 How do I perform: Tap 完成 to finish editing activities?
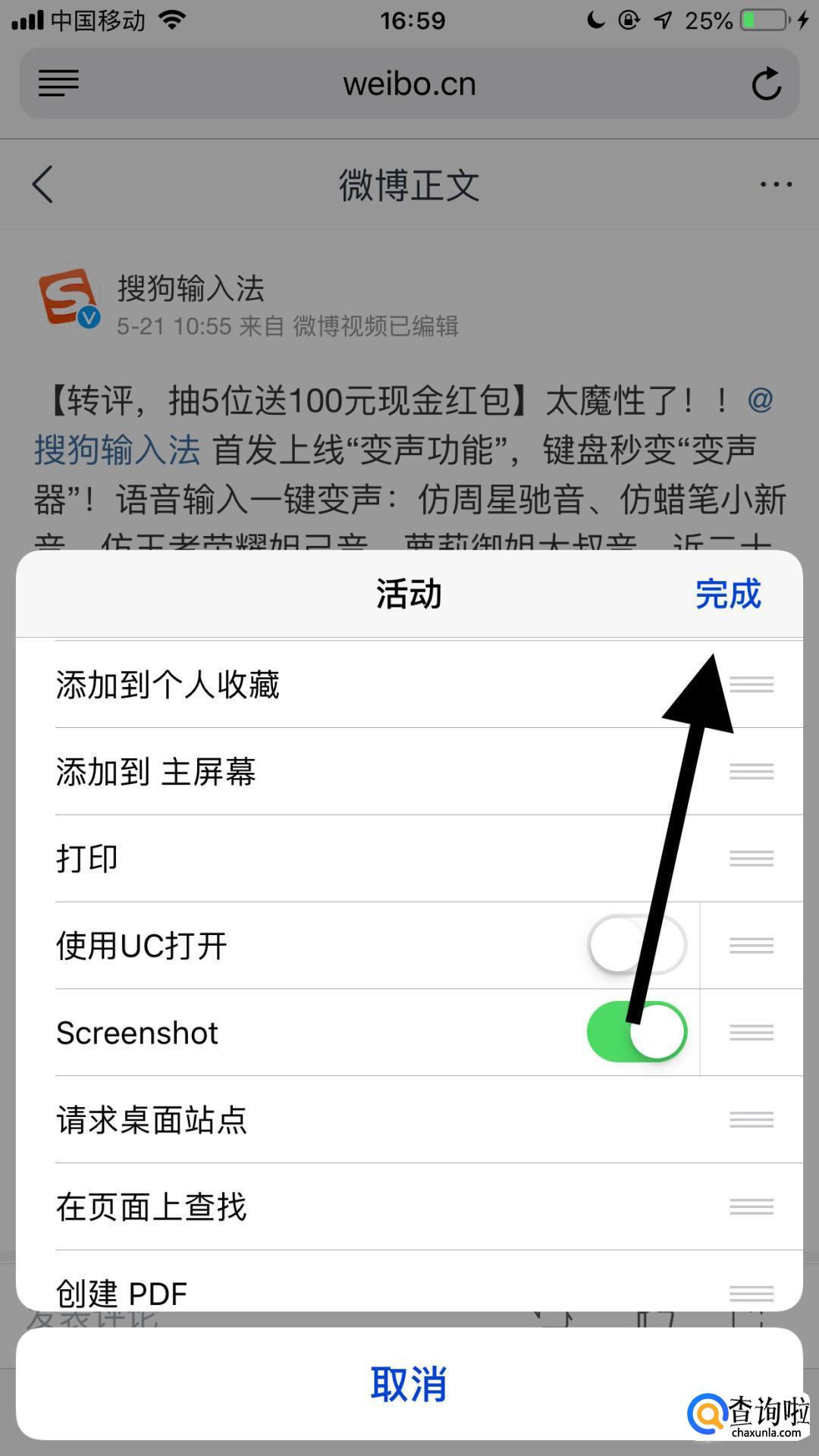(727, 594)
